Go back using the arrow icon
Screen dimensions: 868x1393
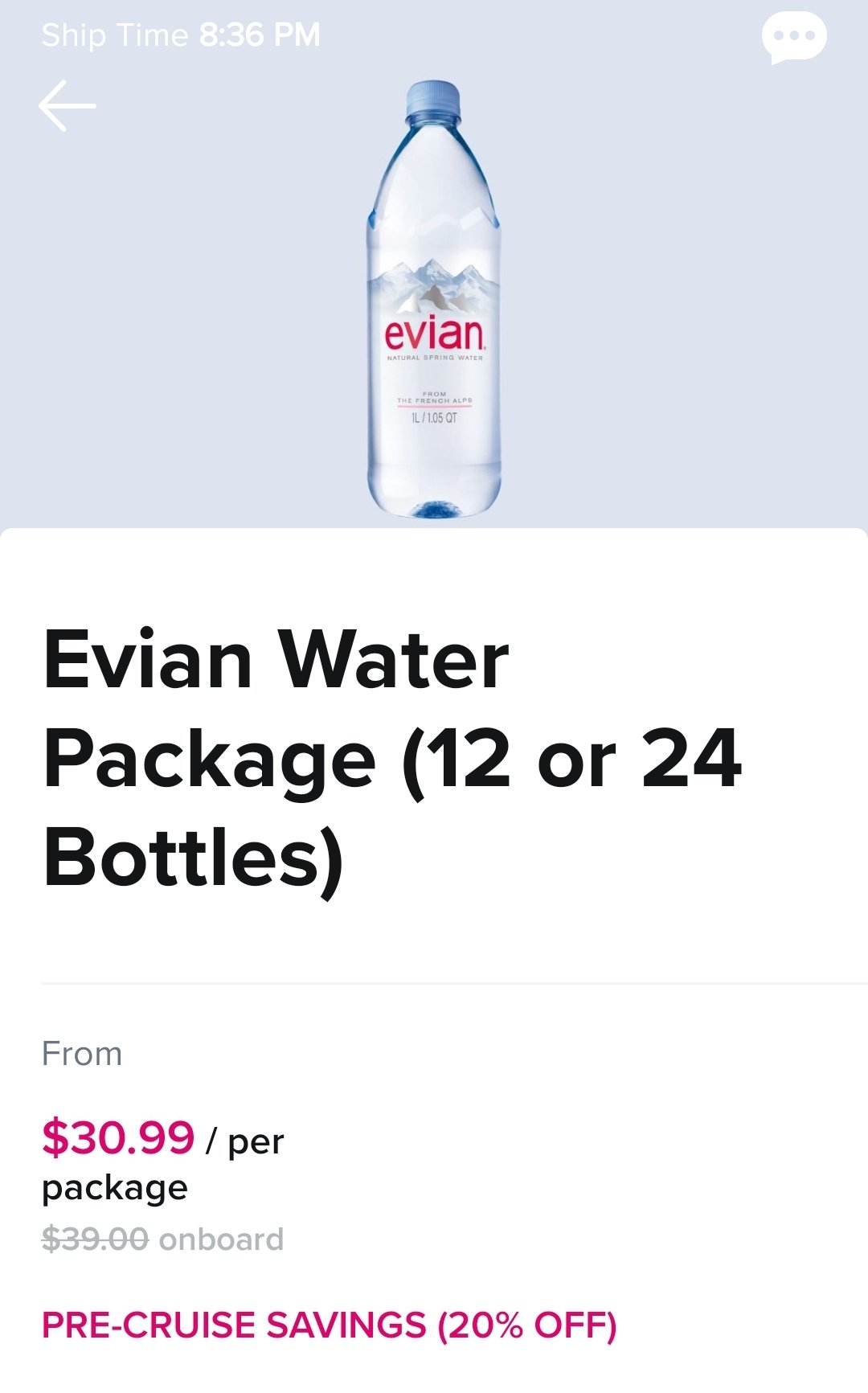(x=68, y=105)
